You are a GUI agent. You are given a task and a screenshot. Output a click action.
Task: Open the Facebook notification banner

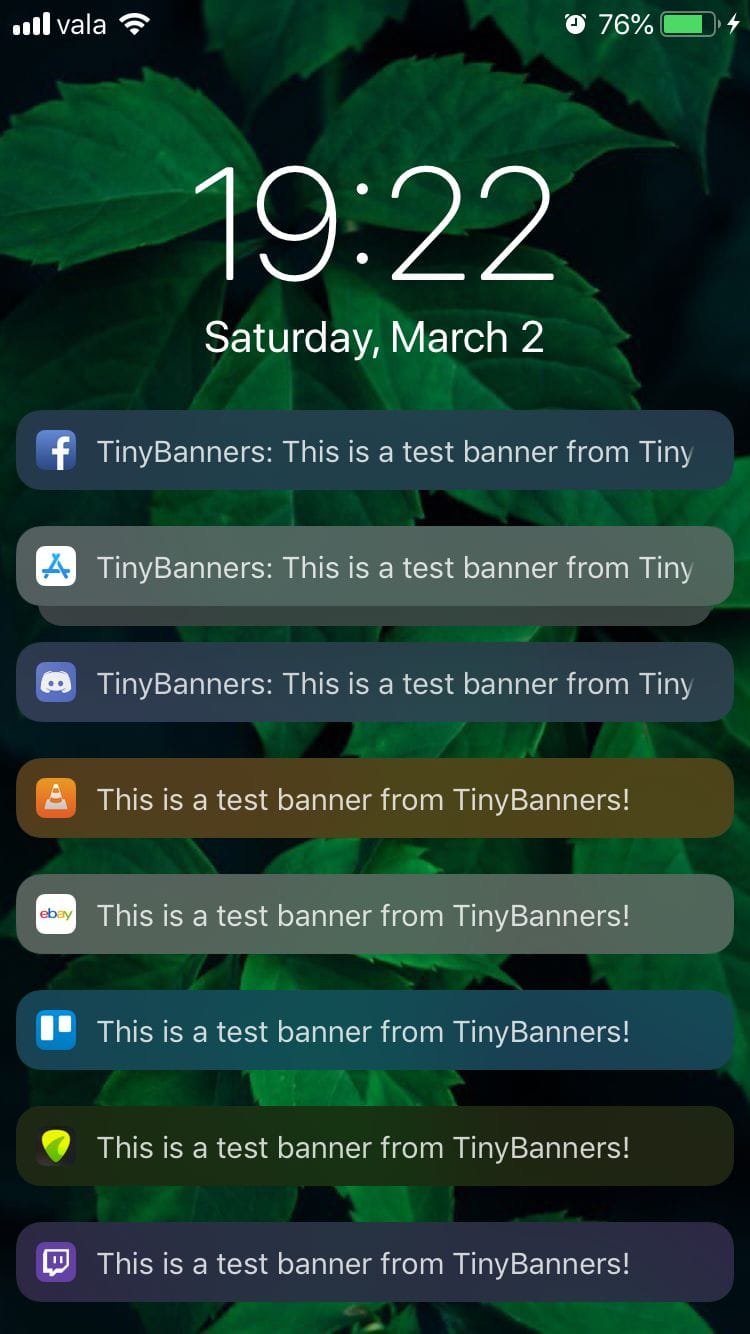(375, 451)
